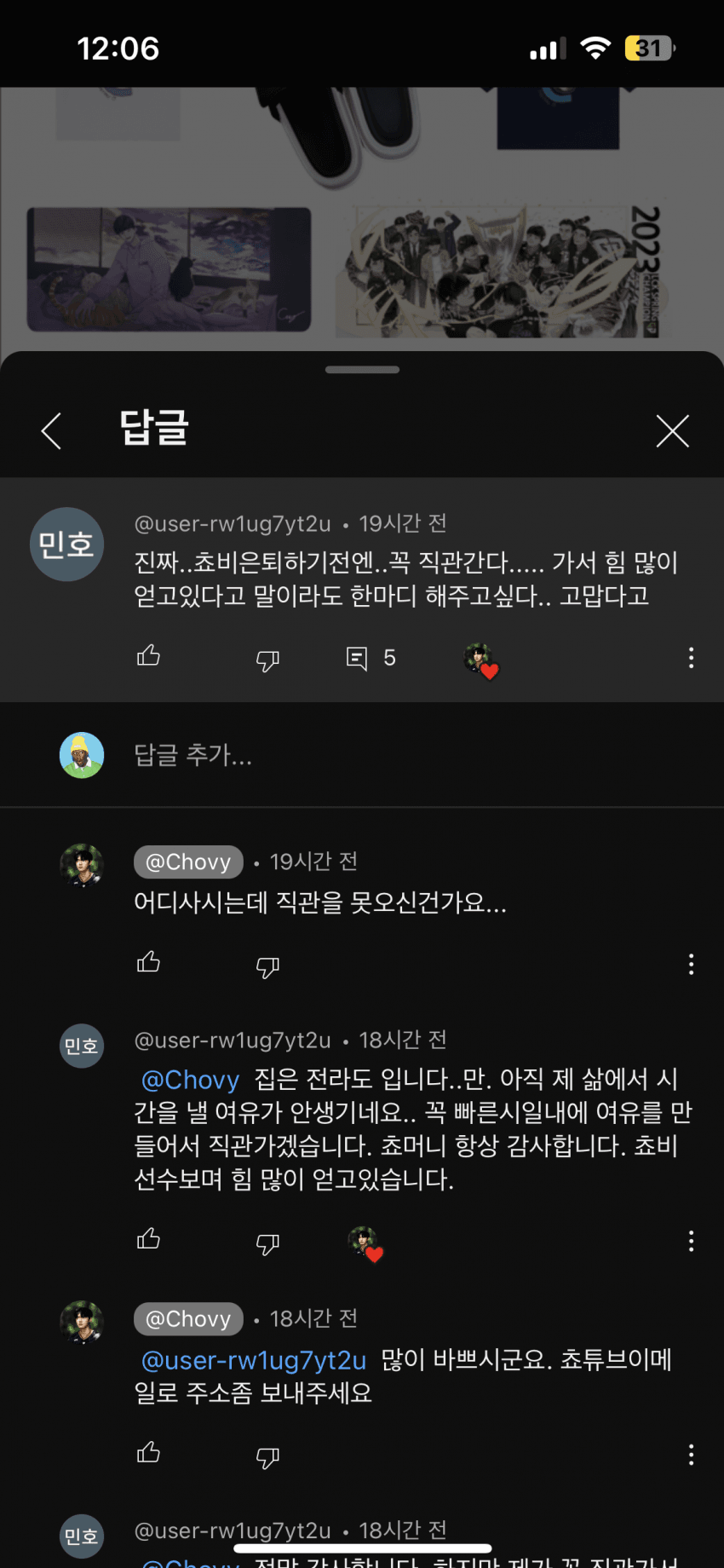Tap the battery indicator in the status bar
Viewport: 724px width, 1568px height.
tap(648, 49)
